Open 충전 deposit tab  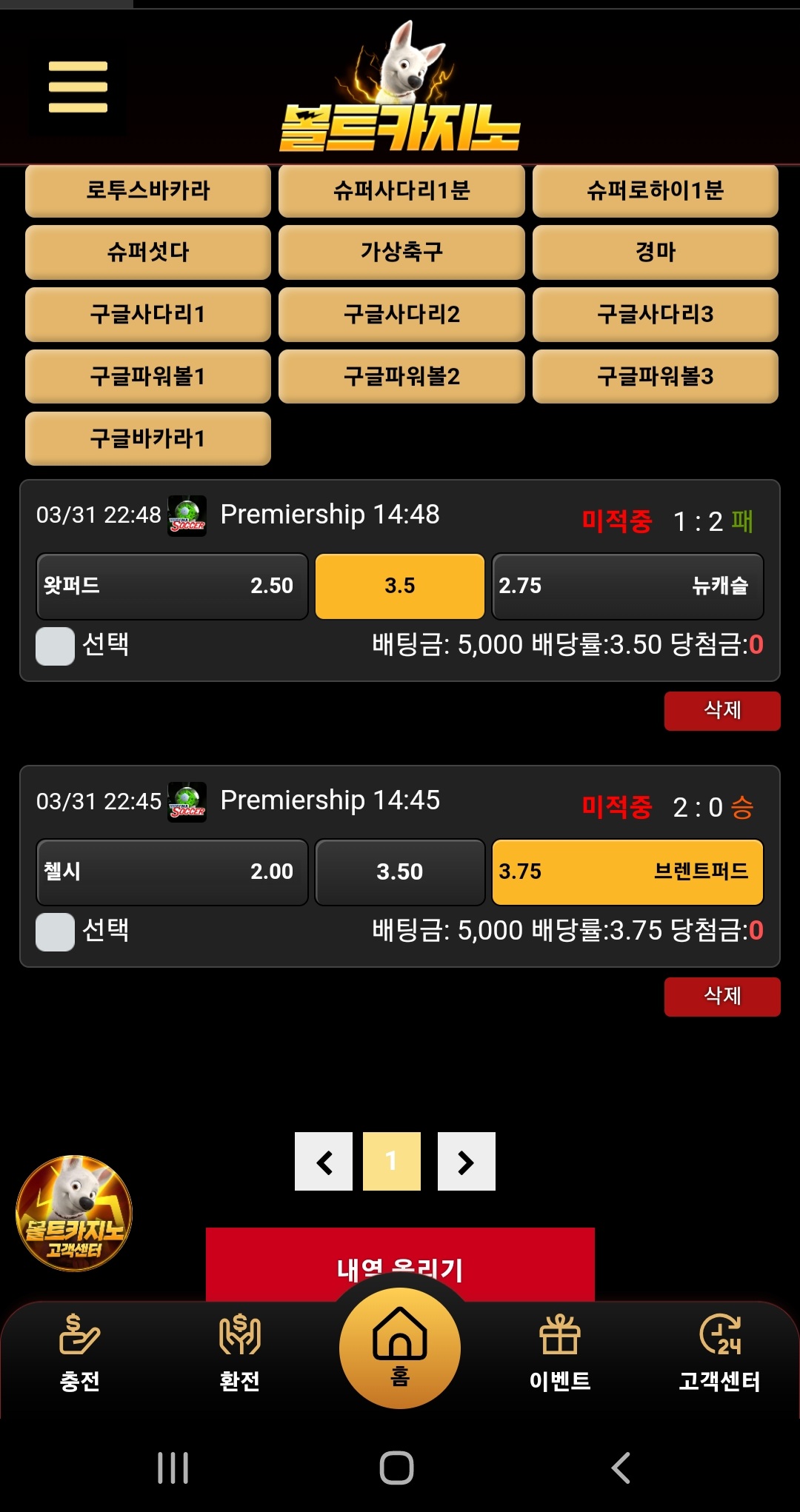[79, 1354]
